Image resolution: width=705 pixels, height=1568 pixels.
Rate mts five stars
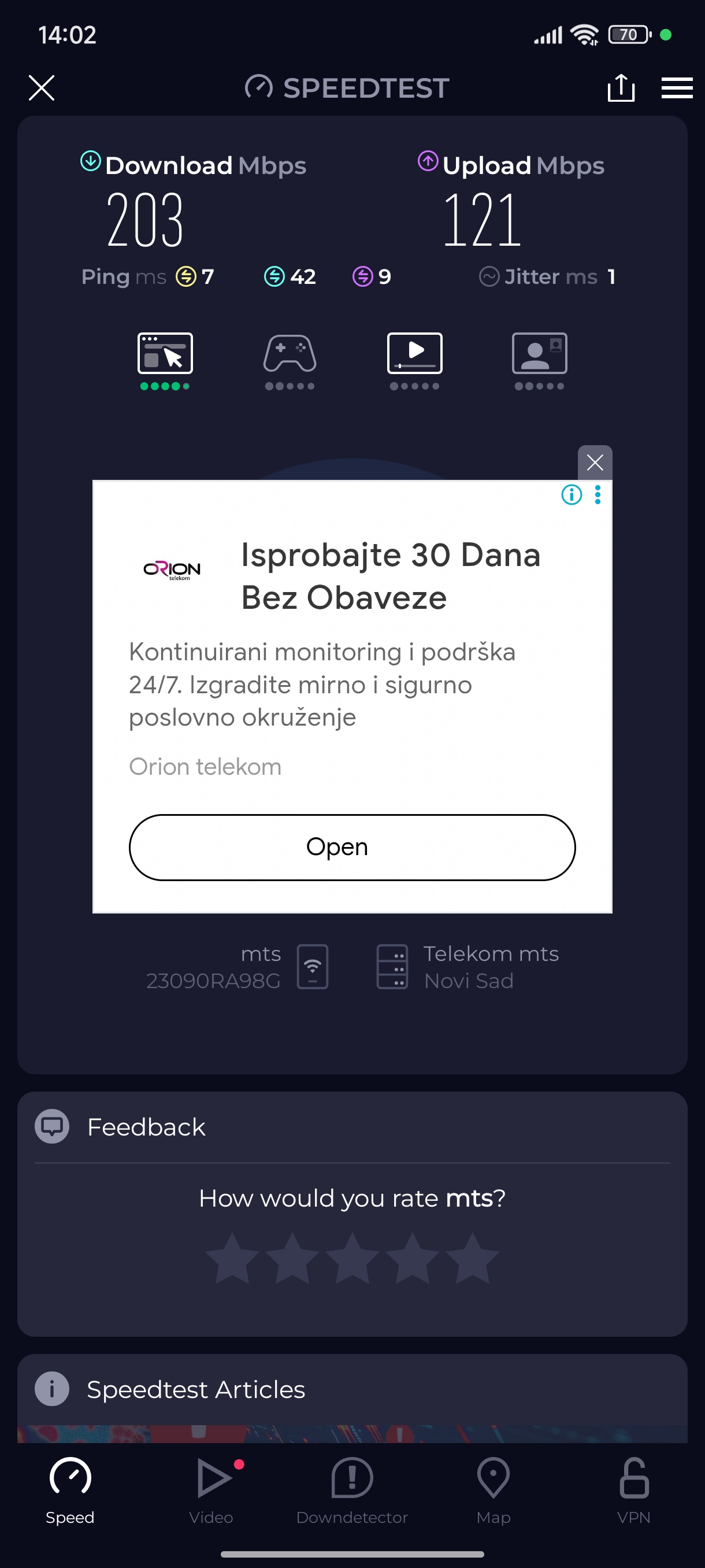click(472, 1259)
